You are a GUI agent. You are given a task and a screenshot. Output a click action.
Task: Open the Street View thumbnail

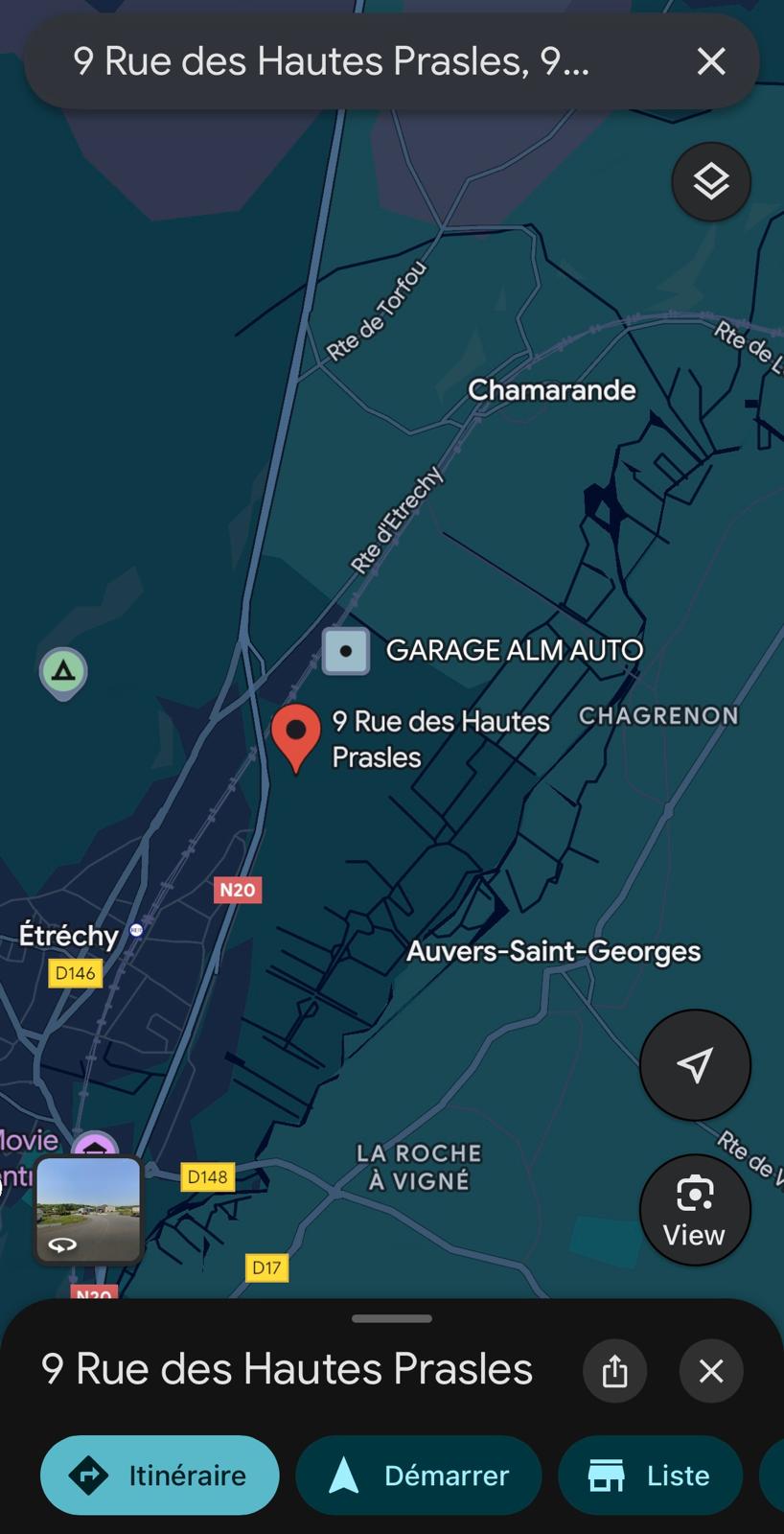pos(88,1210)
